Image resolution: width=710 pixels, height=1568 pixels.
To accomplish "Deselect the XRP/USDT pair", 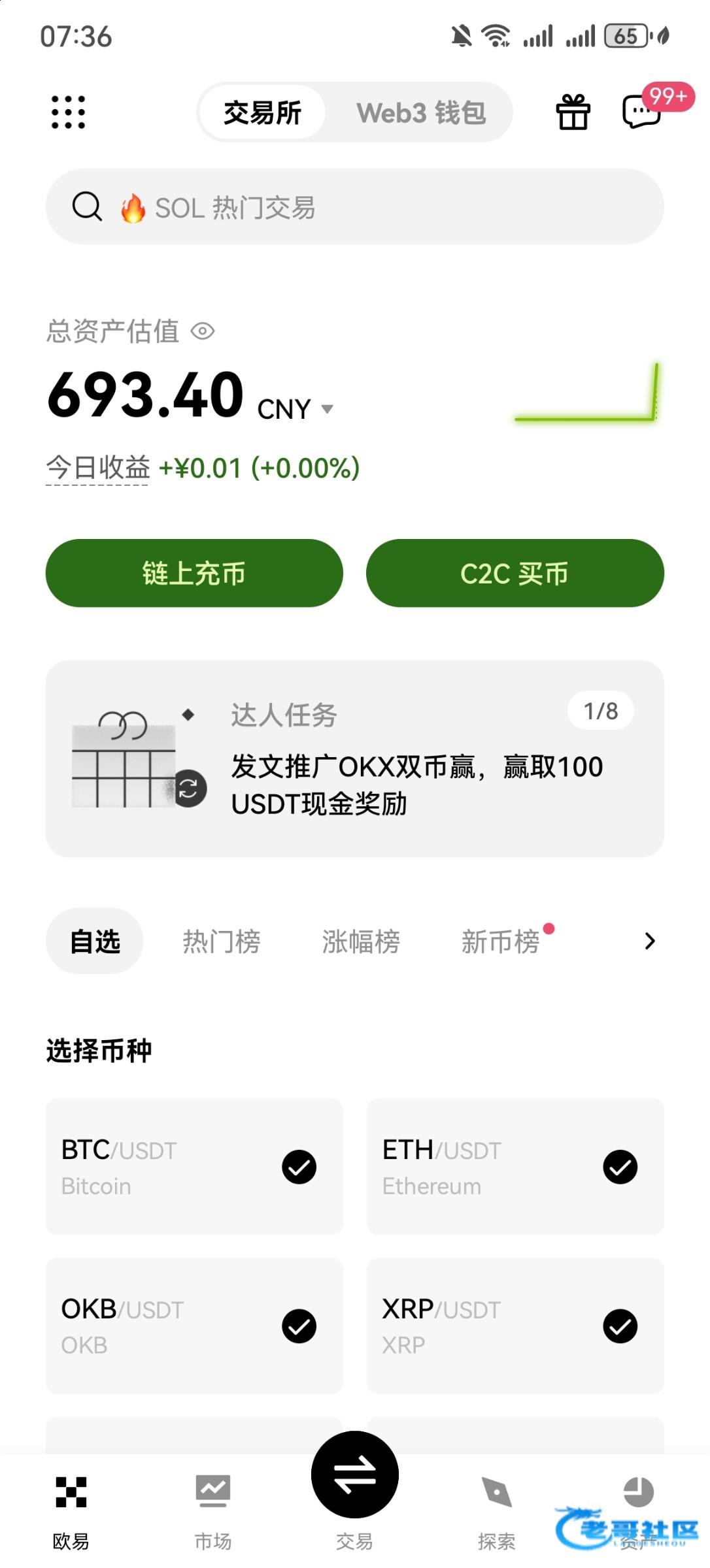I will pyautogui.click(x=620, y=1326).
